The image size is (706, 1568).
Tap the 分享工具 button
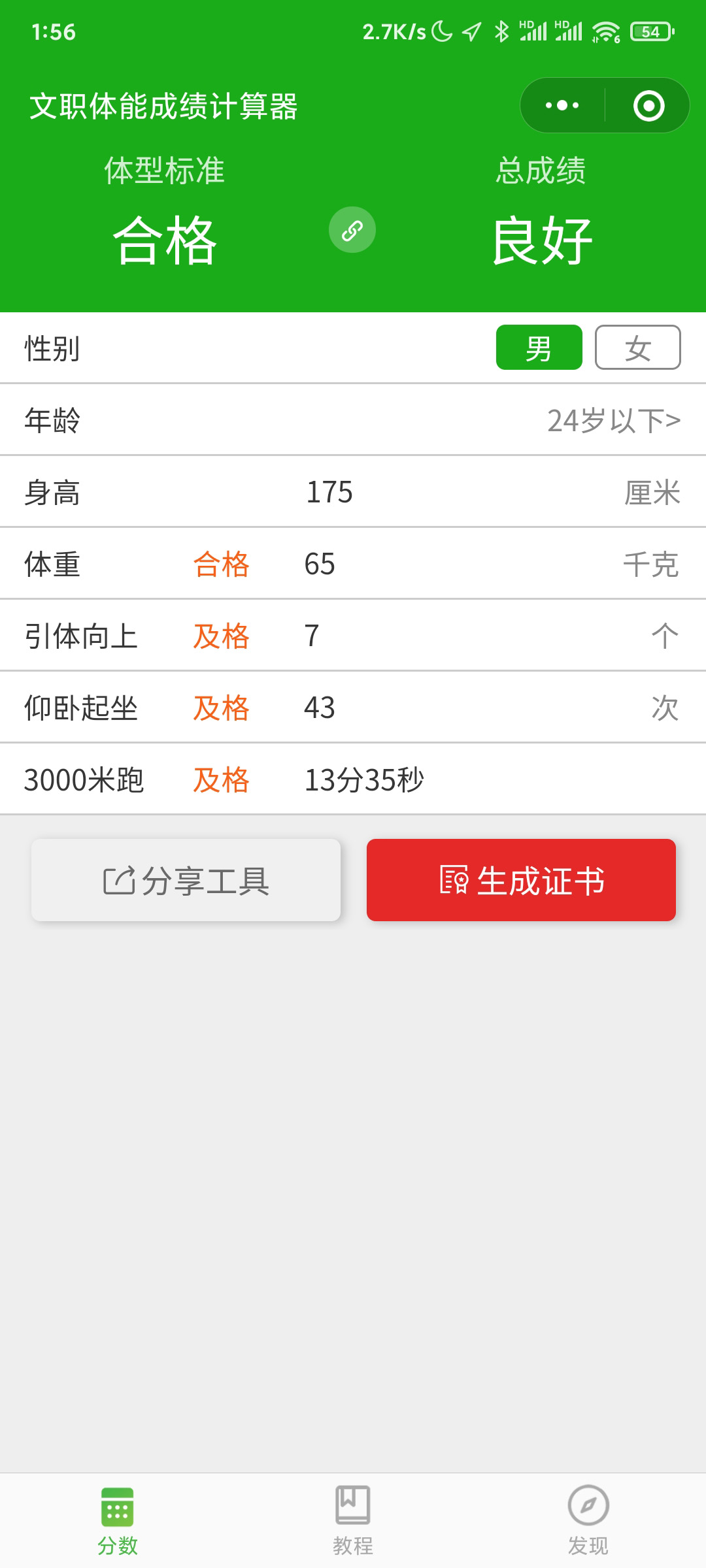click(x=186, y=880)
